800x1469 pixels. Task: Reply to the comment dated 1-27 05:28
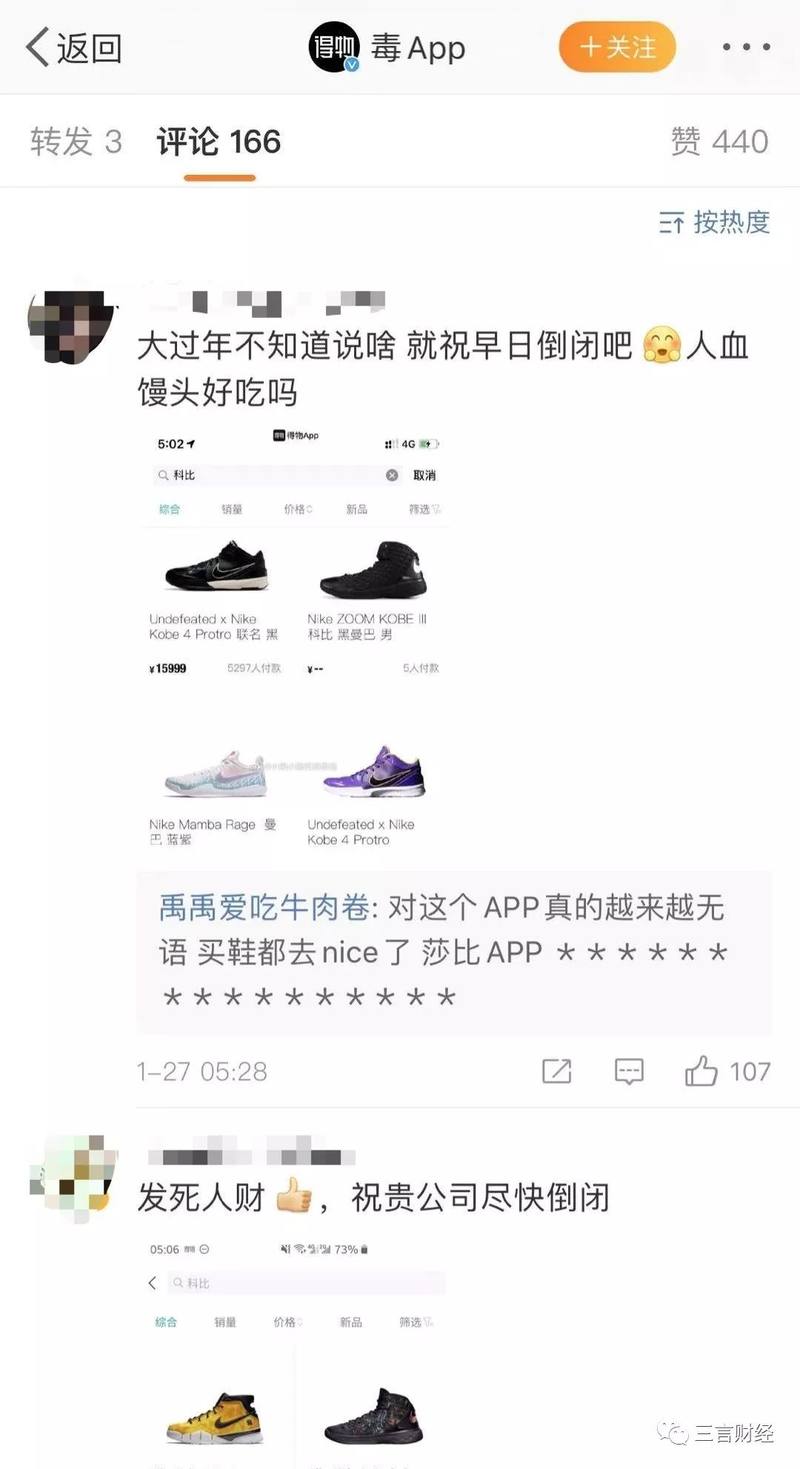[629, 1072]
